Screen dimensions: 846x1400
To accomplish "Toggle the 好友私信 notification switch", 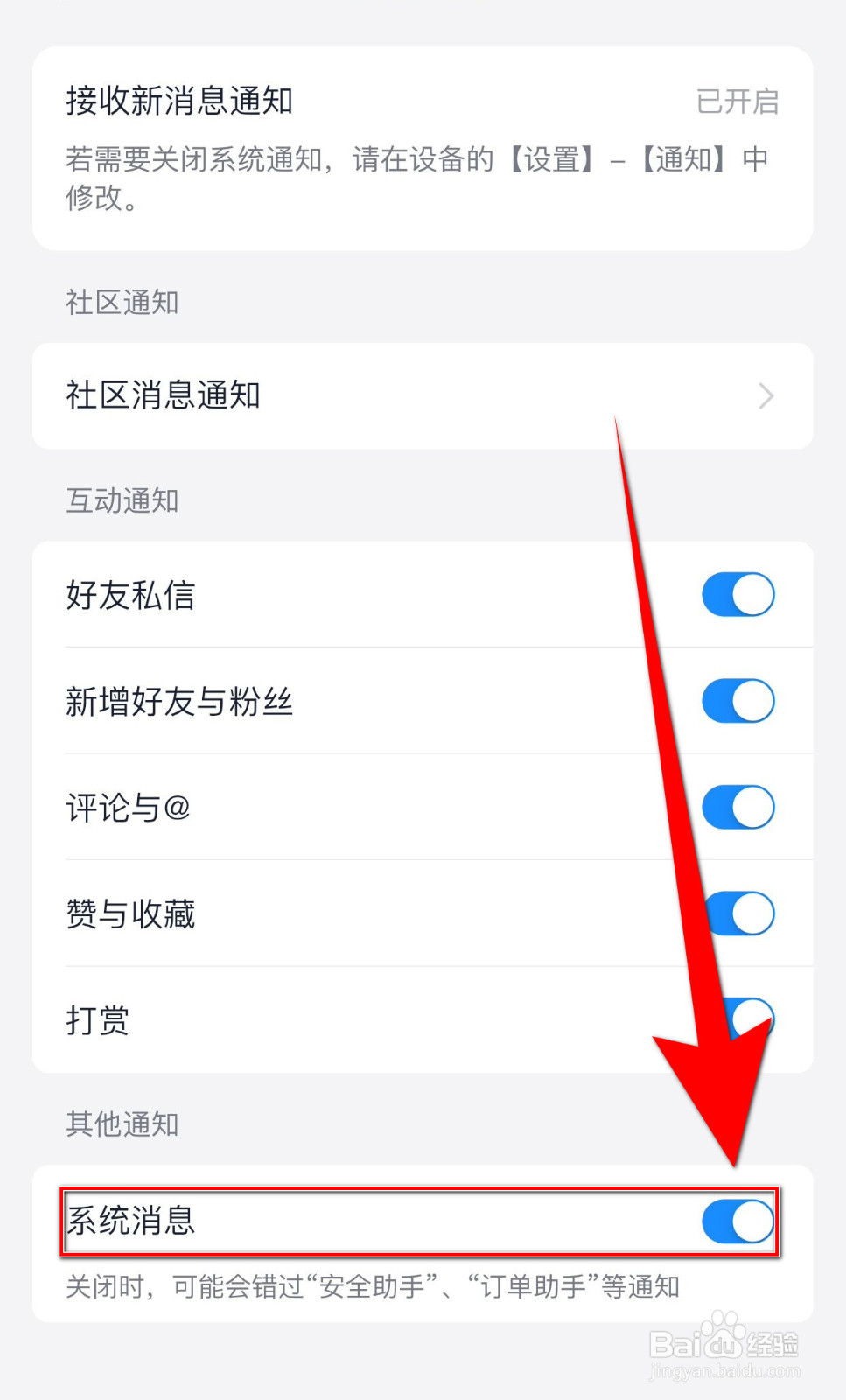I will [738, 594].
